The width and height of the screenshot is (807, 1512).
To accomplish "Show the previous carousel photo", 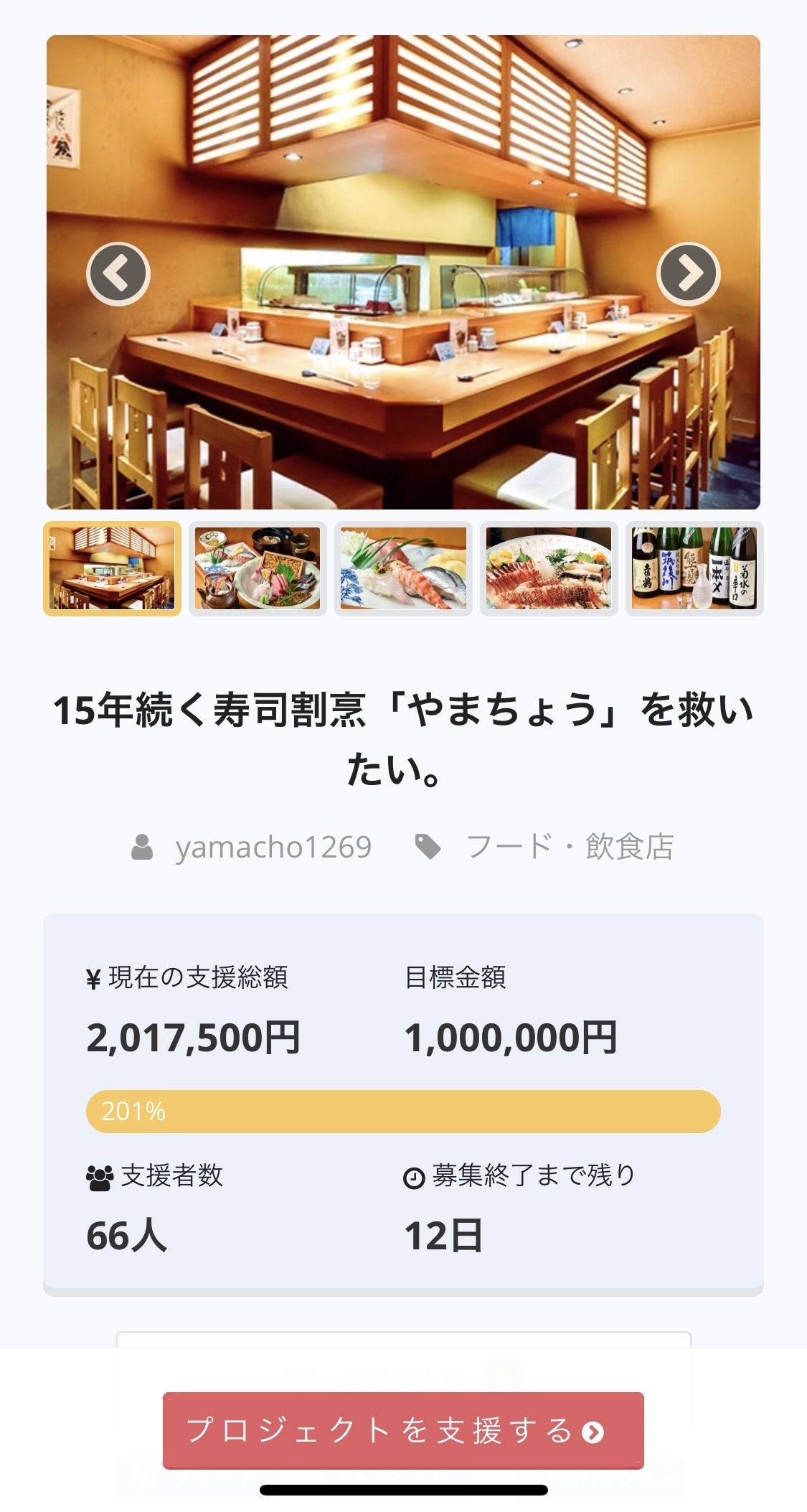I will (118, 273).
